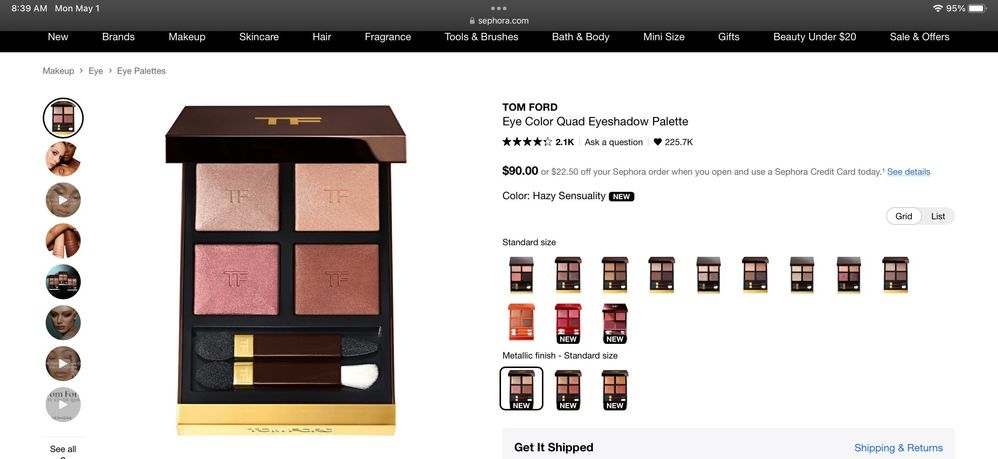Switch swatches to Grid view
Viewport: 998px width, 459px height.
coord(903,216)
